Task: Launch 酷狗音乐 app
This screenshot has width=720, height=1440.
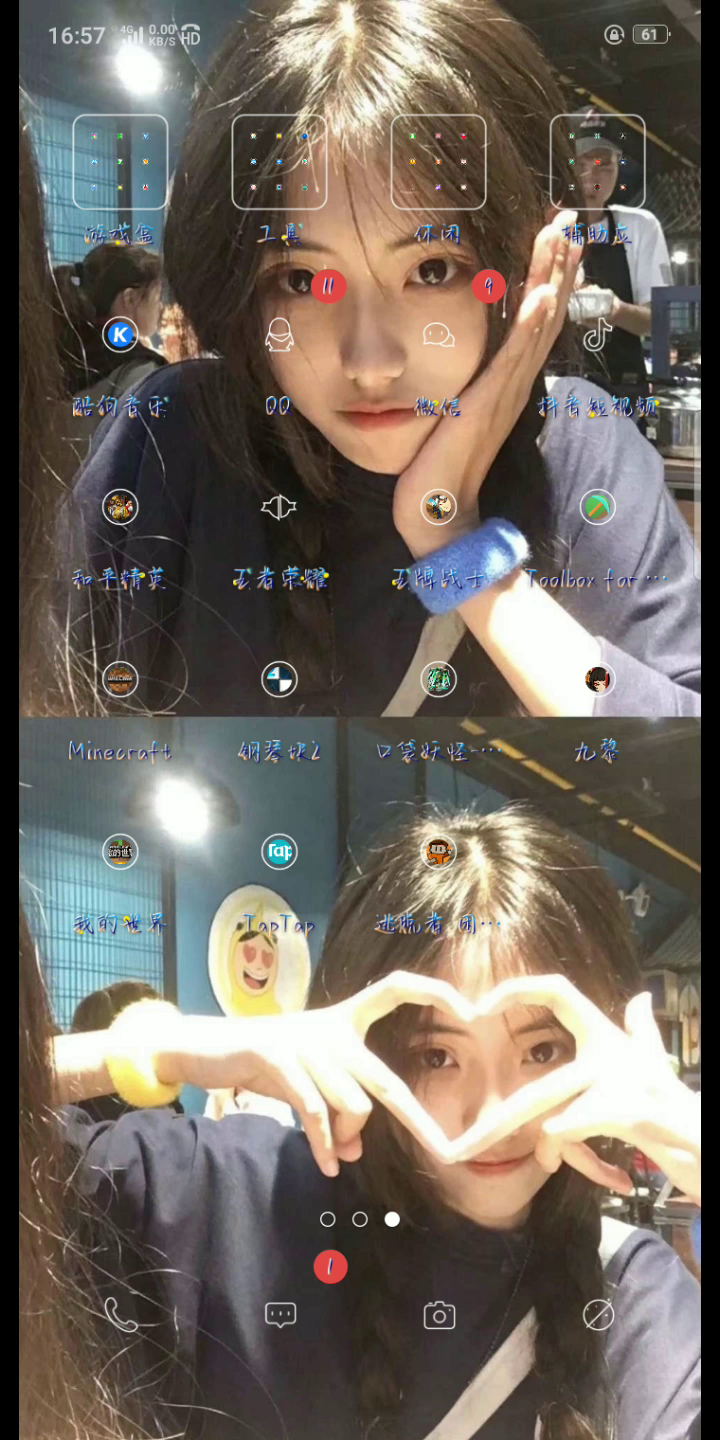Action: coord(120,335)
